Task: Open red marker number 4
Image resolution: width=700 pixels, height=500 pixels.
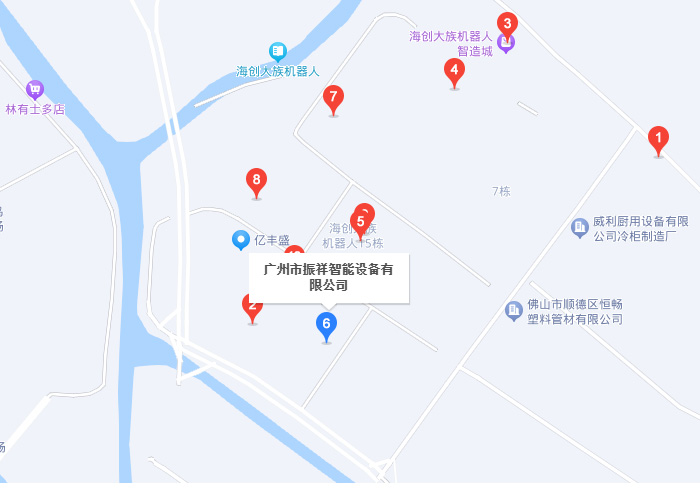Action: click(x=455, y=71)
